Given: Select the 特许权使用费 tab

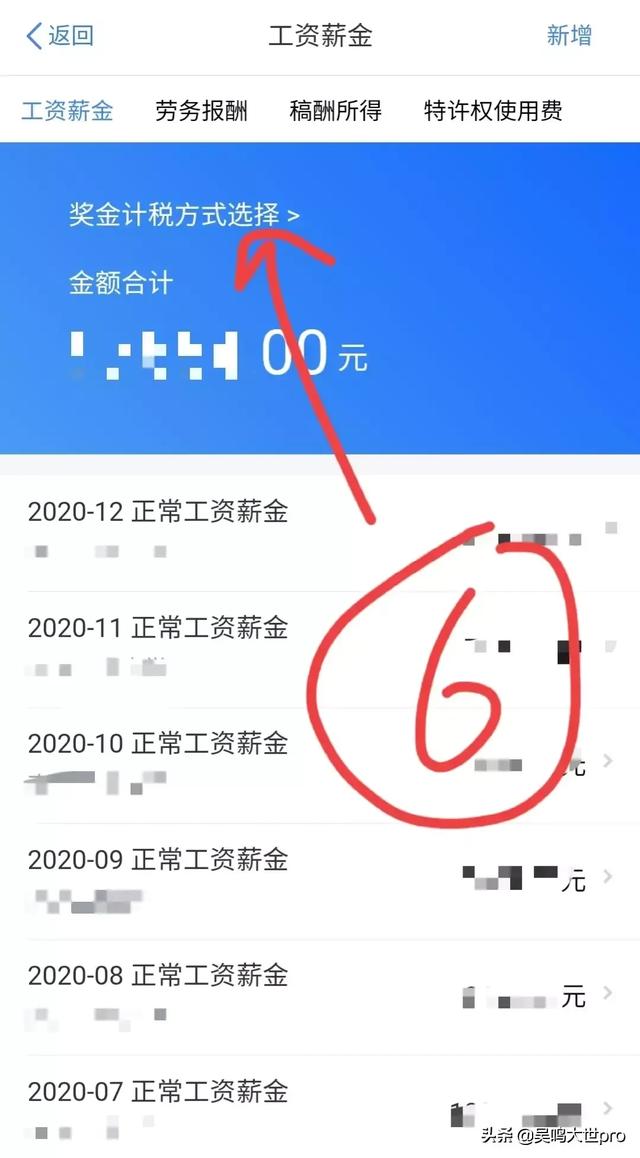Looking at the screenshot, I should point(493,111).
